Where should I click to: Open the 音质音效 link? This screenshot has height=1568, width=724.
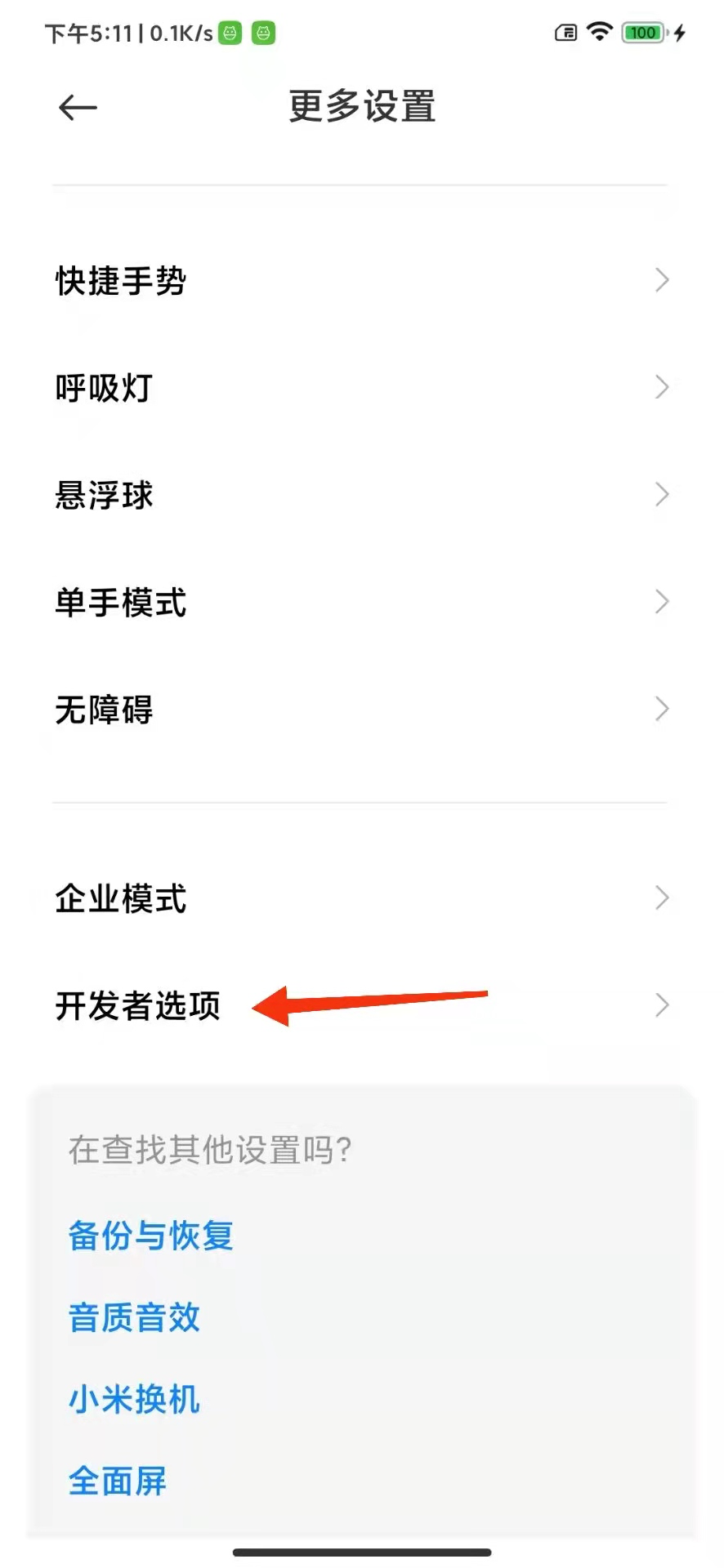(x=132, y=1317)
